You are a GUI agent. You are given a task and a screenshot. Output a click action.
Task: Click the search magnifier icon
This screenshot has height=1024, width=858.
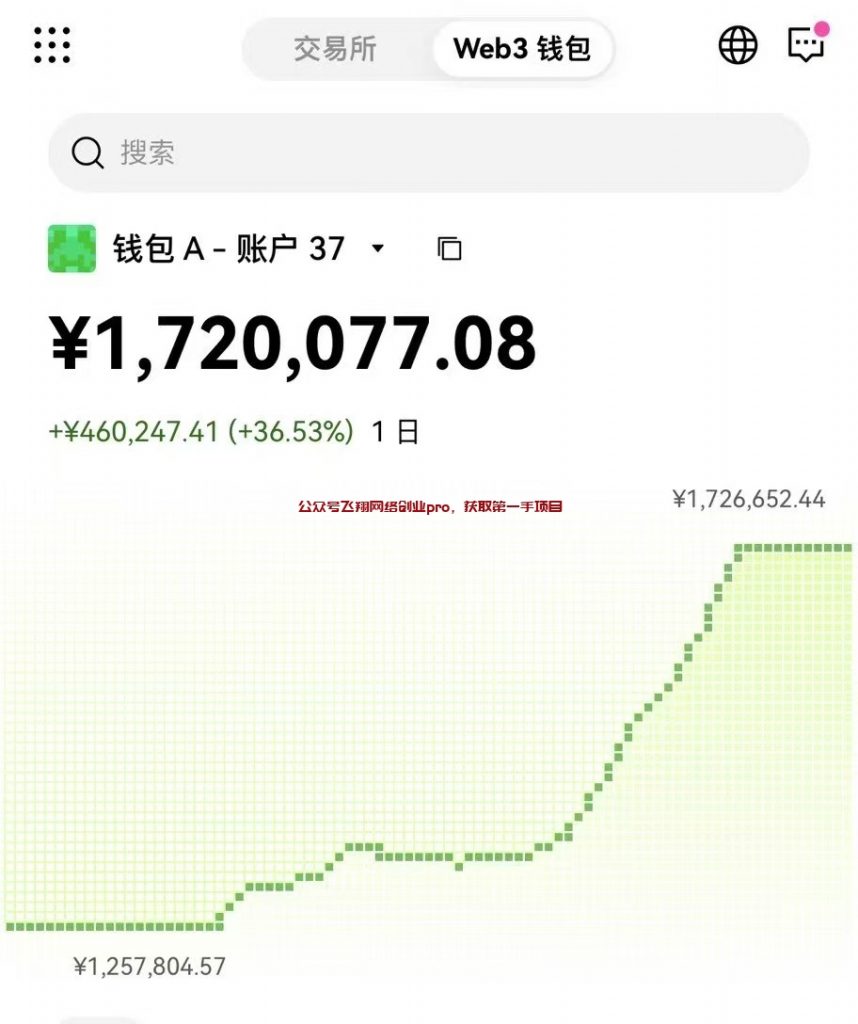(88, 153)
